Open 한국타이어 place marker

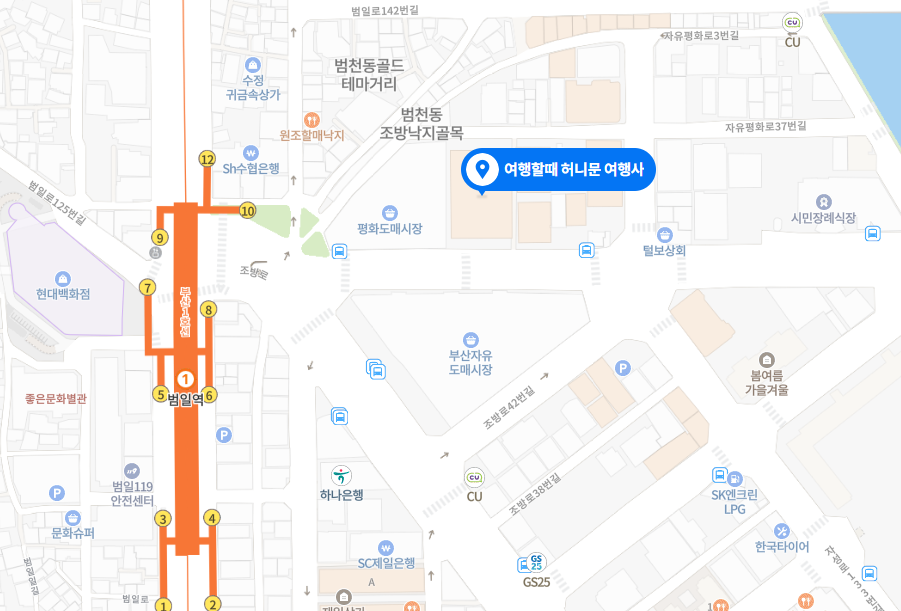pos(782,530)
